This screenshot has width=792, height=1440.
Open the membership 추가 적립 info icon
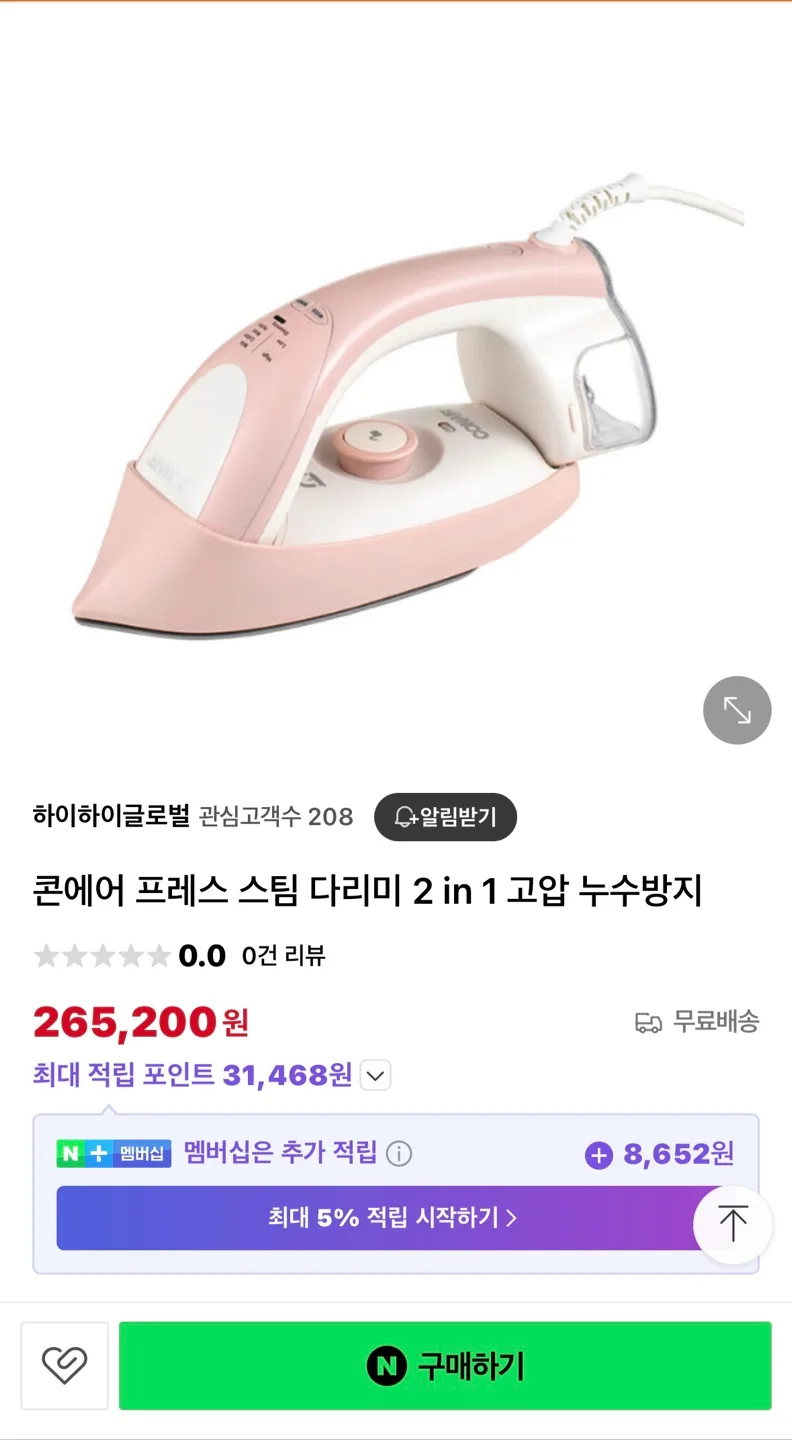[x=399, y=1154]
